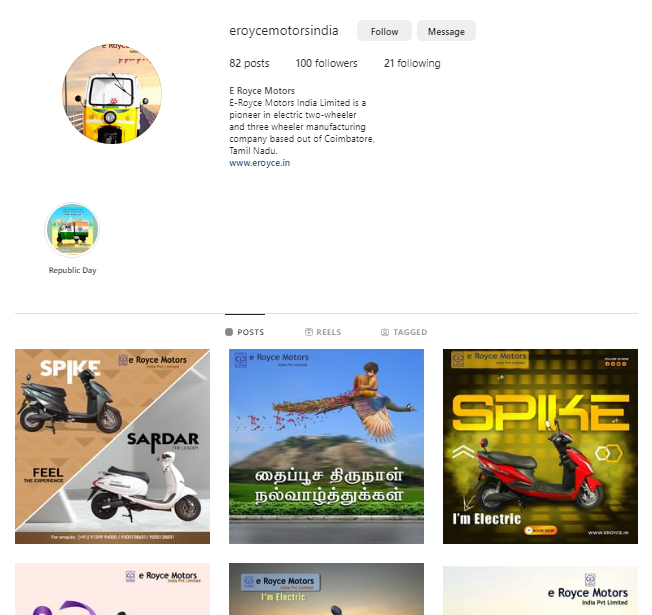This screenshot has width=652, height=615.
Task: Open the eroycemotorsindia profile picture
Action: click(x=112, y=94)
